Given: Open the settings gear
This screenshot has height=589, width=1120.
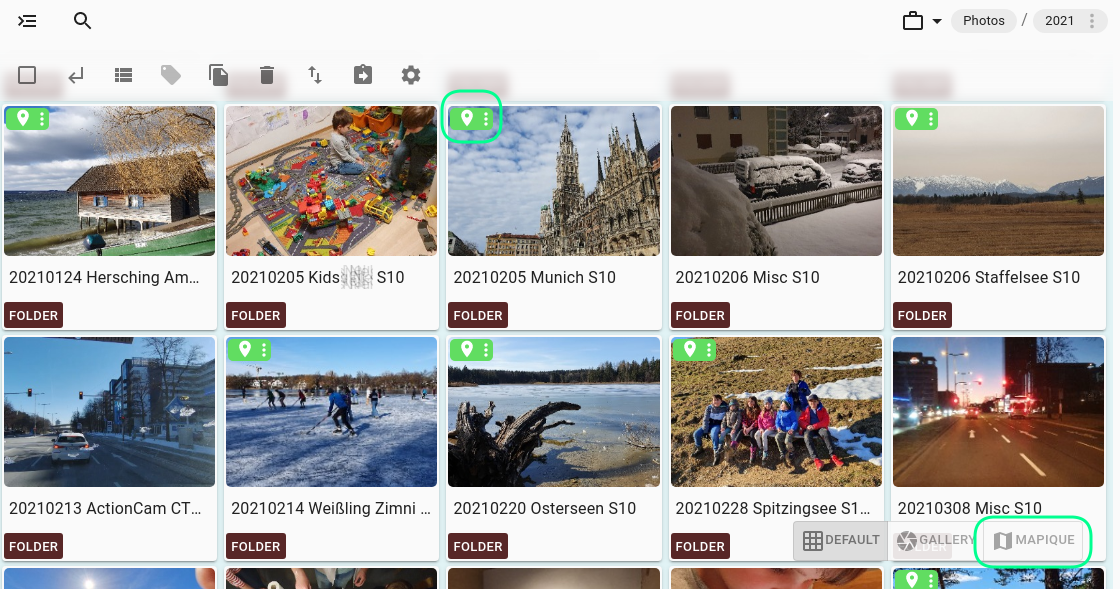Looking at the screenshot, I should [x=411, y=75].
